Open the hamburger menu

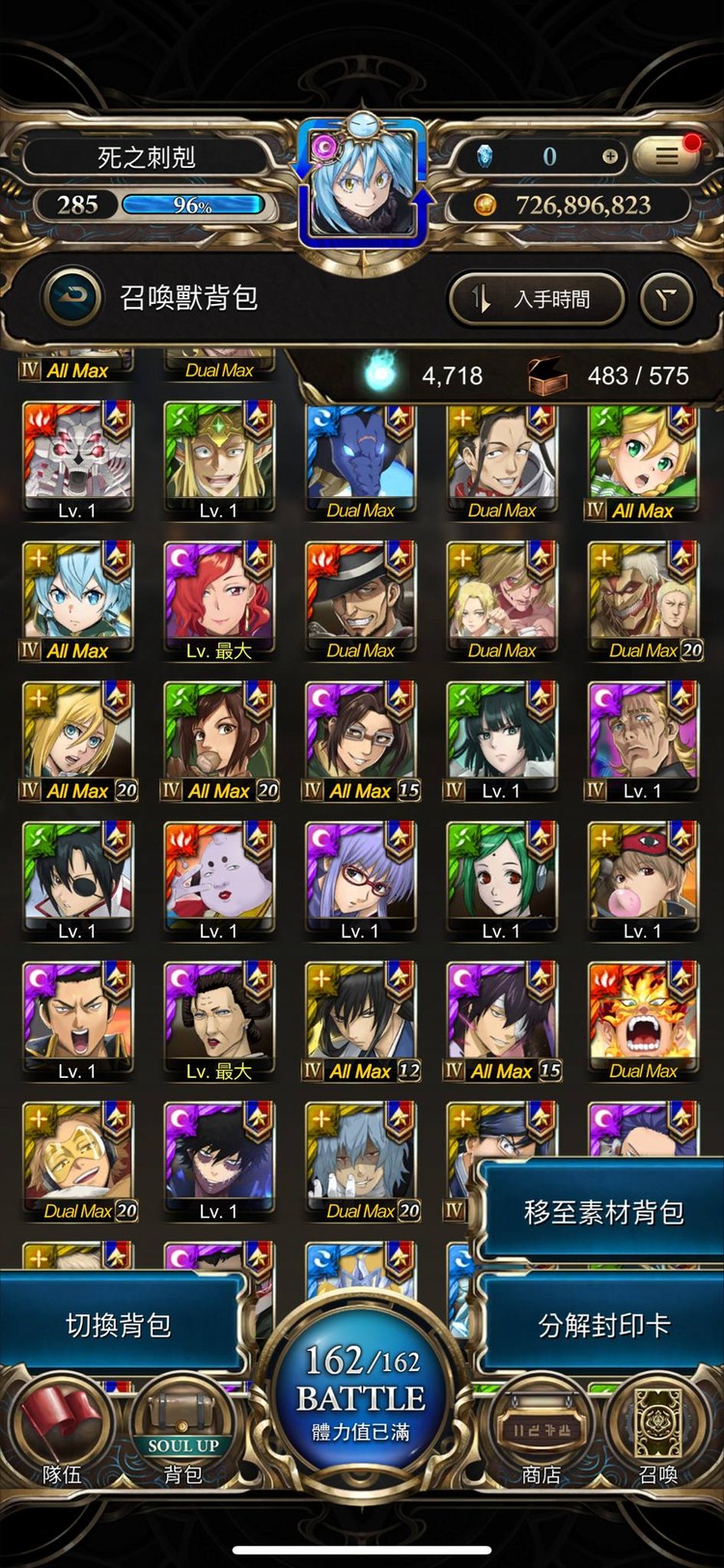(666, 156)
